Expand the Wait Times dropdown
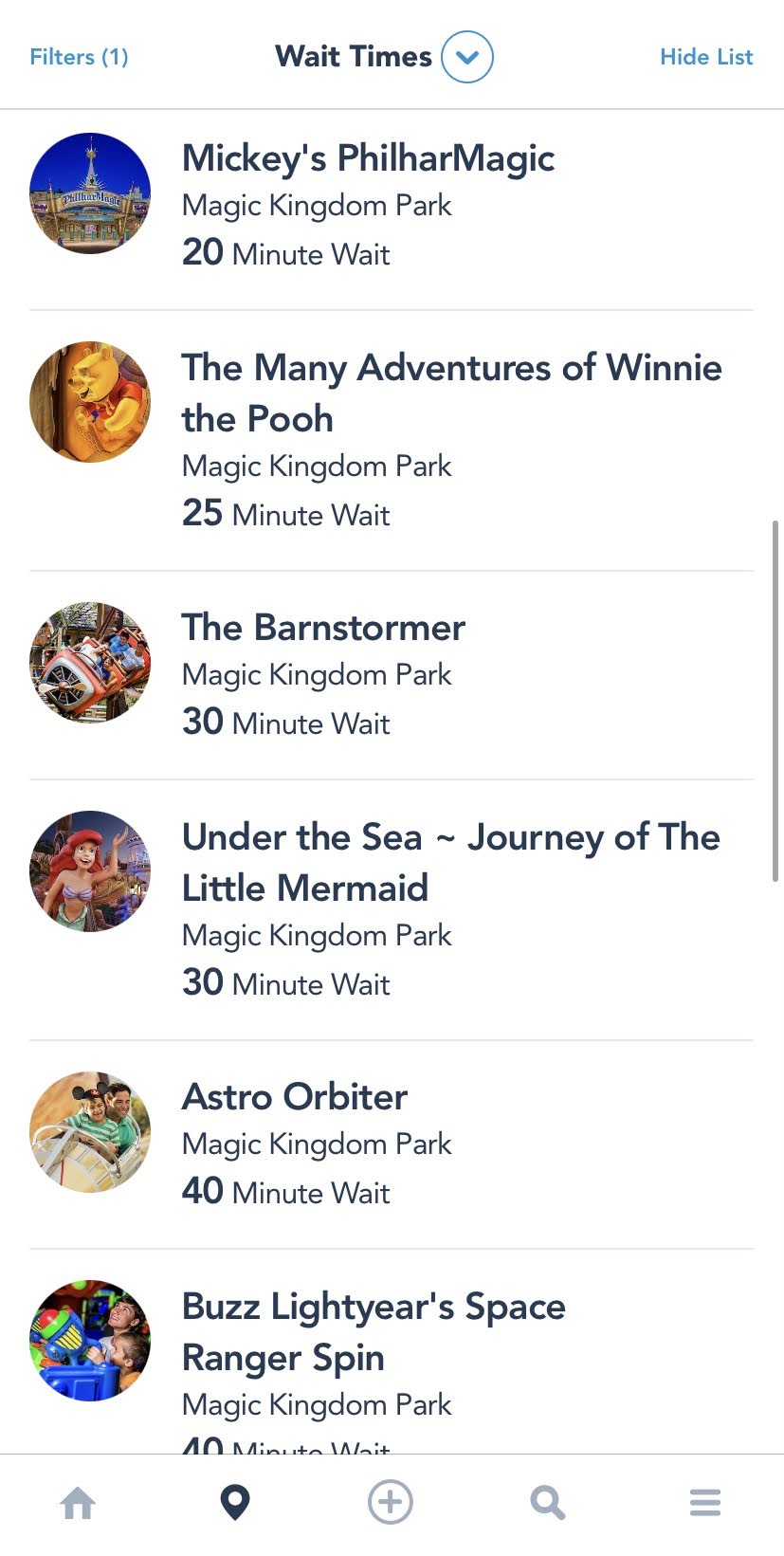The image size is (784, 1556). click(x=466, y=57)
